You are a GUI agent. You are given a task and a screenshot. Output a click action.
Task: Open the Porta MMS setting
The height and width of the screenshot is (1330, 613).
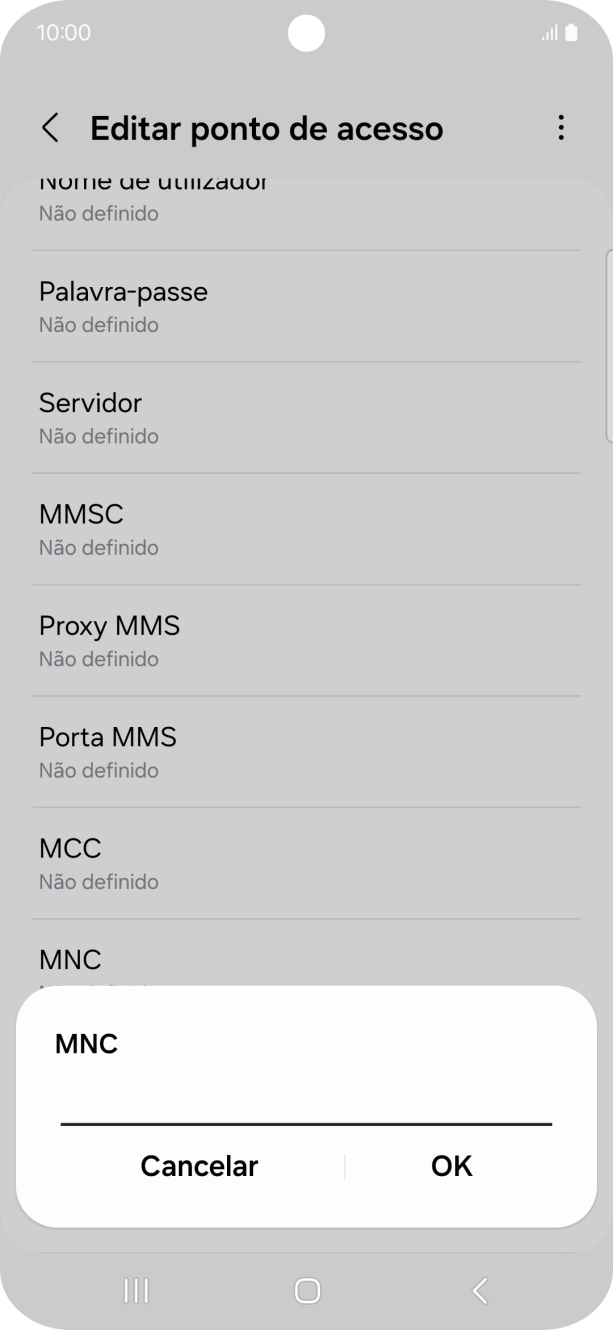click(306, 752)
